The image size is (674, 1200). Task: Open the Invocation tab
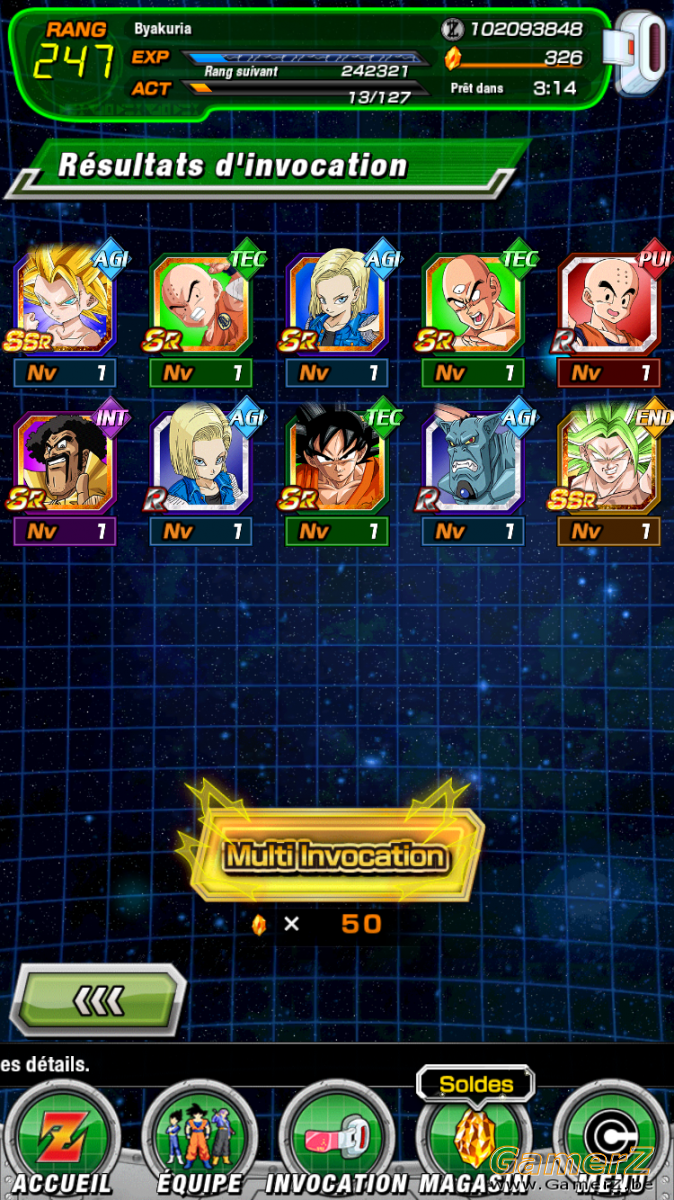[x=334, y=1139]
